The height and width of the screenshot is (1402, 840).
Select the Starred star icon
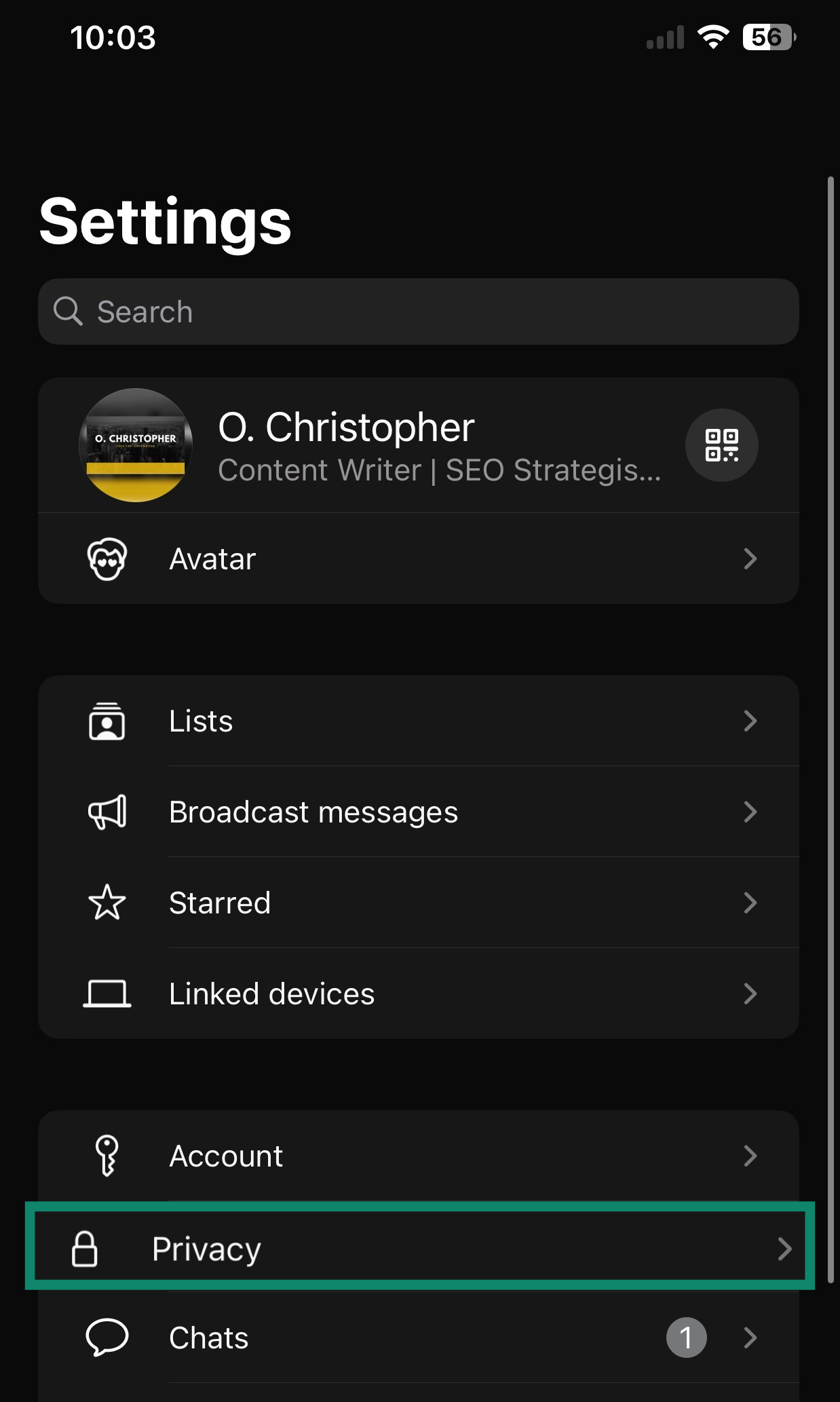(107, 903)
